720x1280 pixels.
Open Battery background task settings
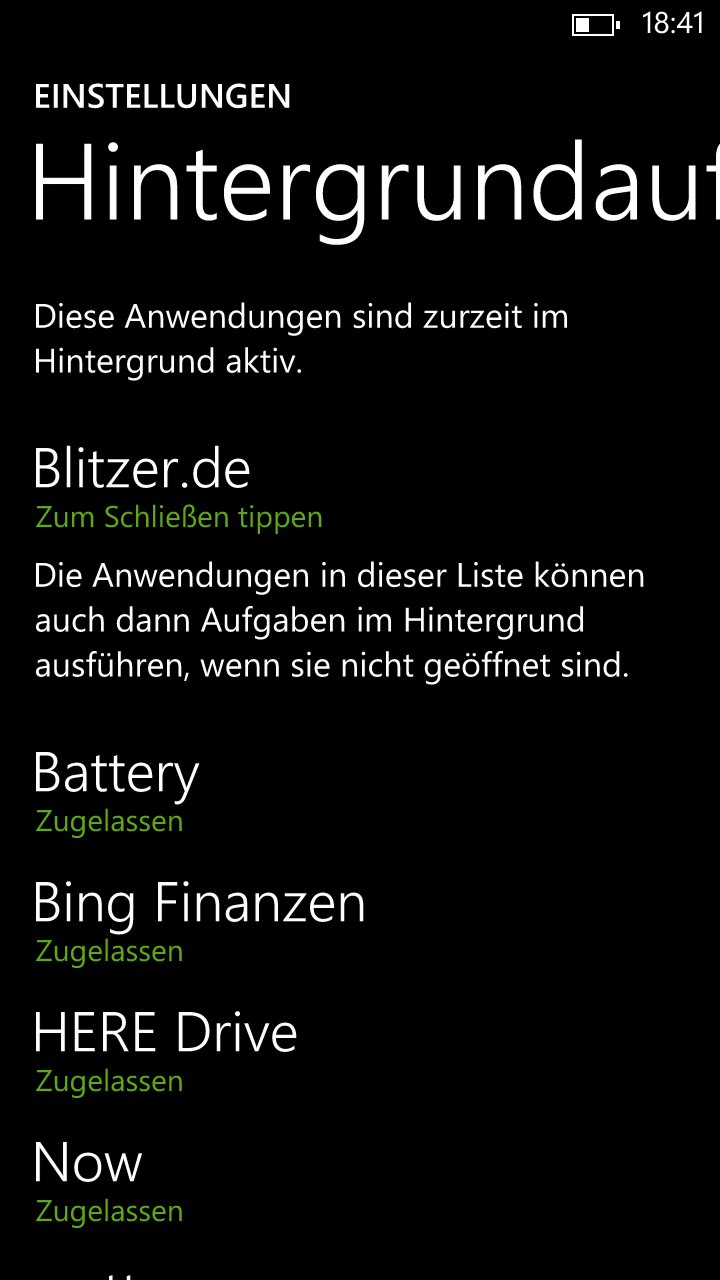point(360,790)
